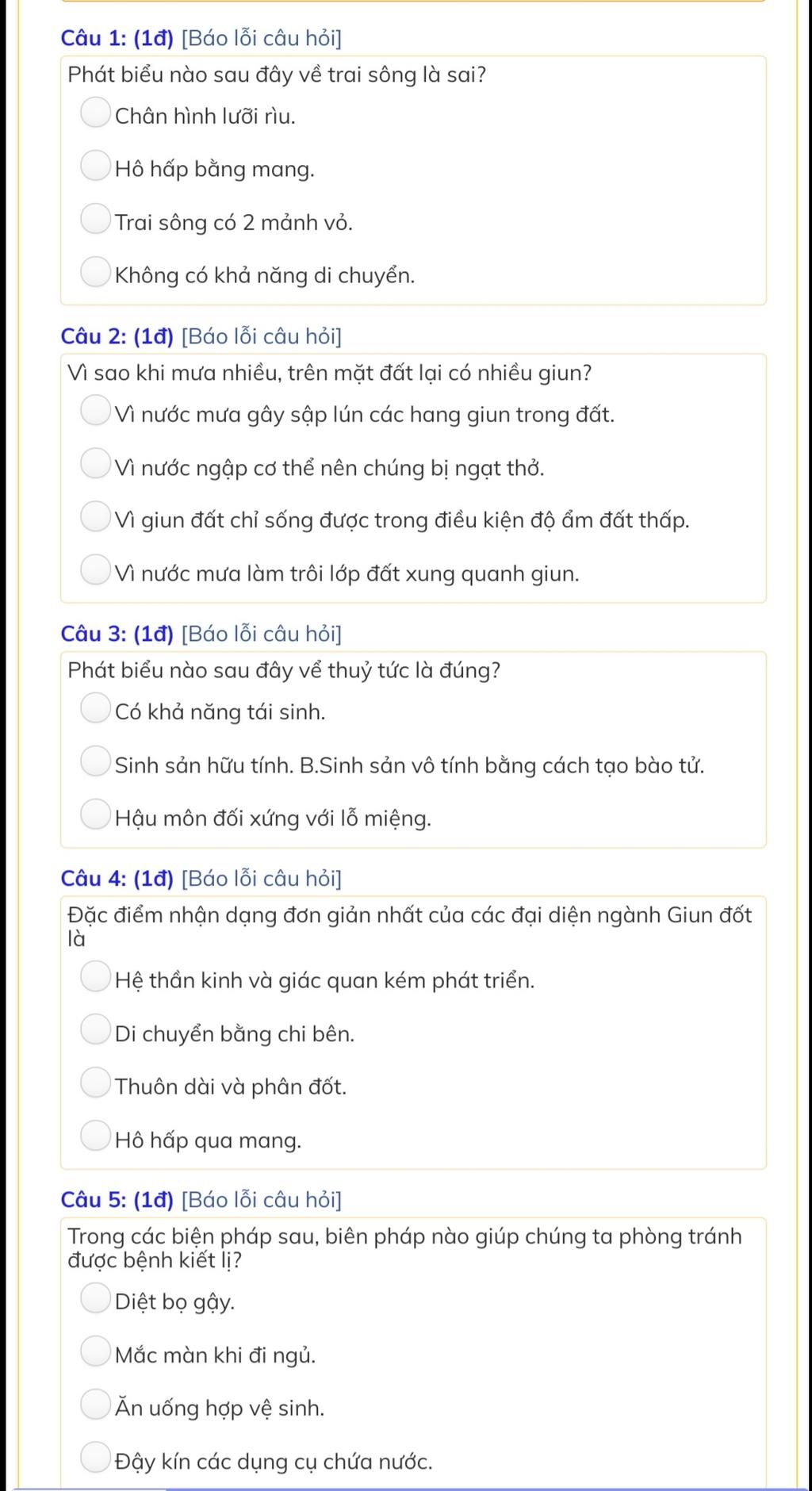Tap 'Báo lỗi câu hỏi' for Câu 2
Screen dimensions: 812x1491
point(262,336)
